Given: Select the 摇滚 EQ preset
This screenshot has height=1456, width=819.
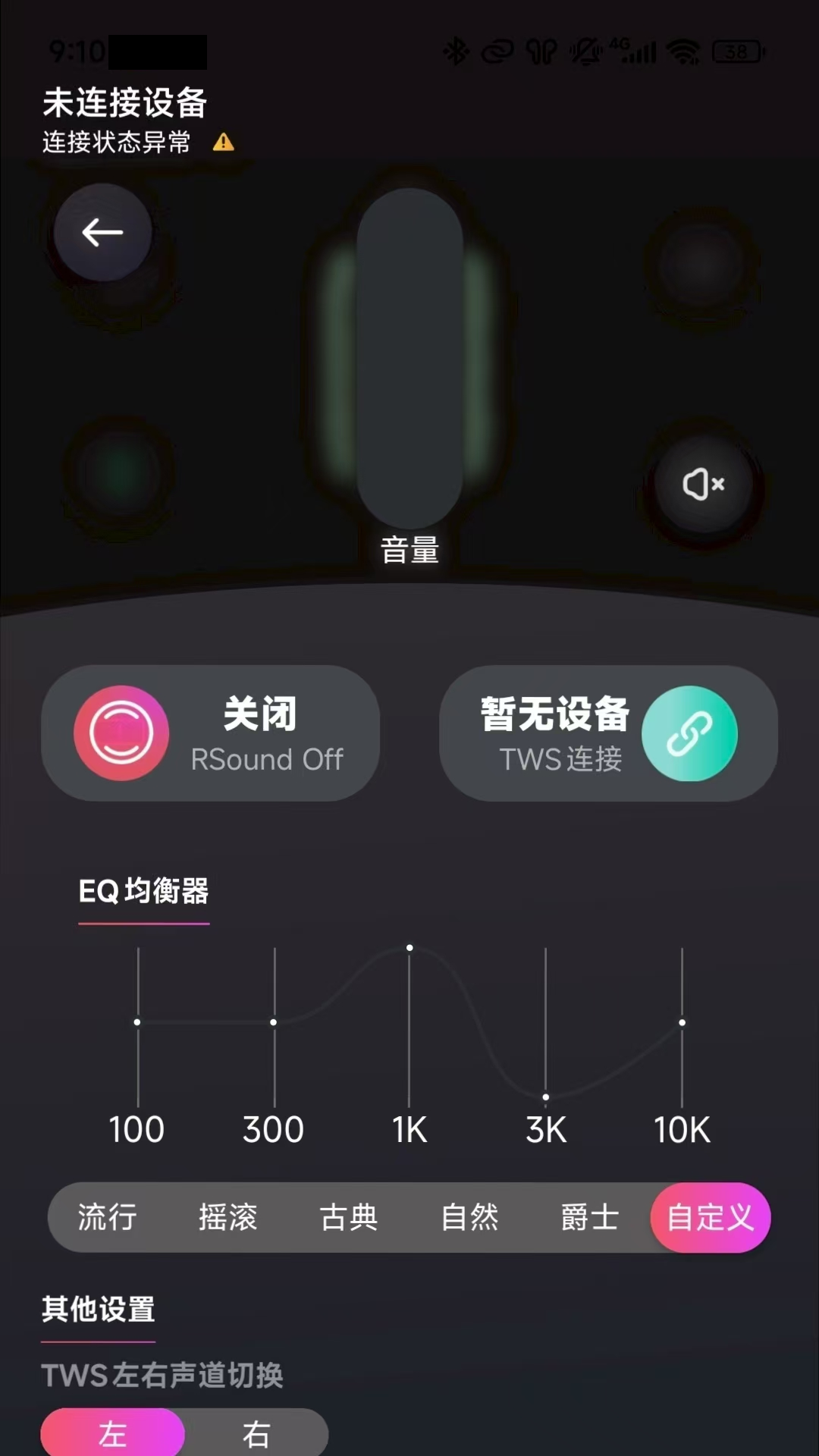Looking at the screenshot, I should [227, 1217].
